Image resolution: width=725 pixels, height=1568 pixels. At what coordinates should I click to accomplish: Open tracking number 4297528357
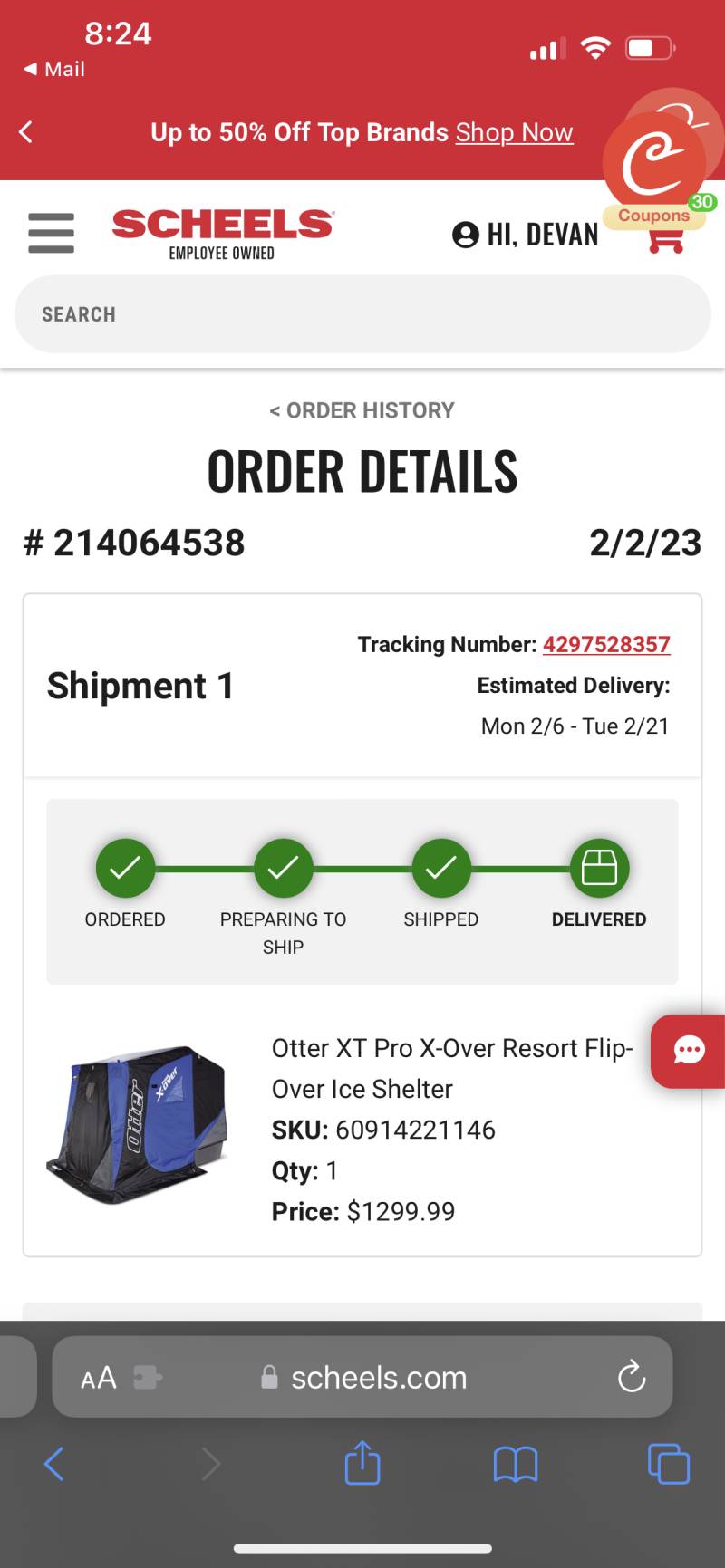(x=606, y=644)
